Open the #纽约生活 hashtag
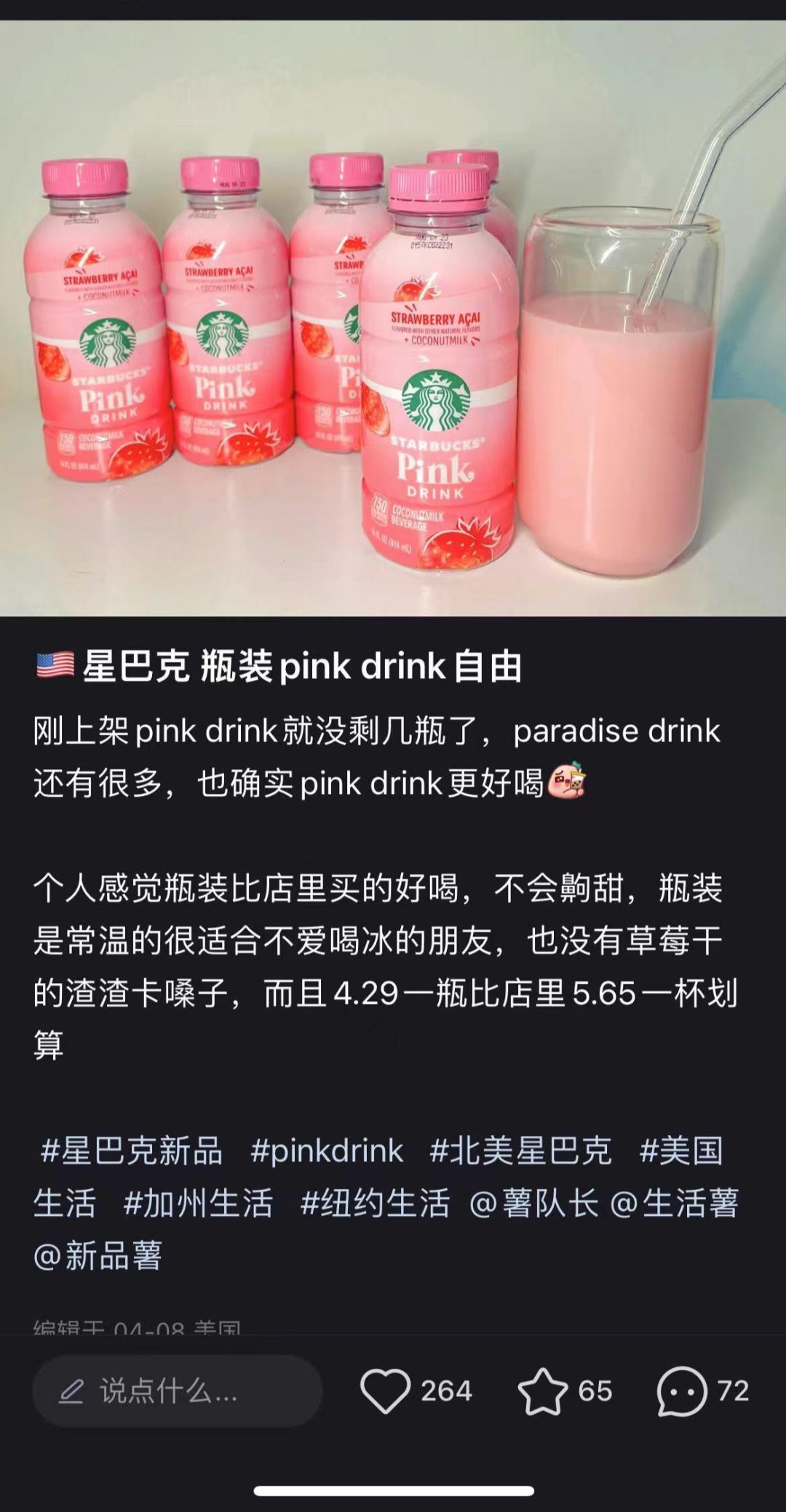This screenshot has height=1512, width=786. click(x=375, y=1203)
